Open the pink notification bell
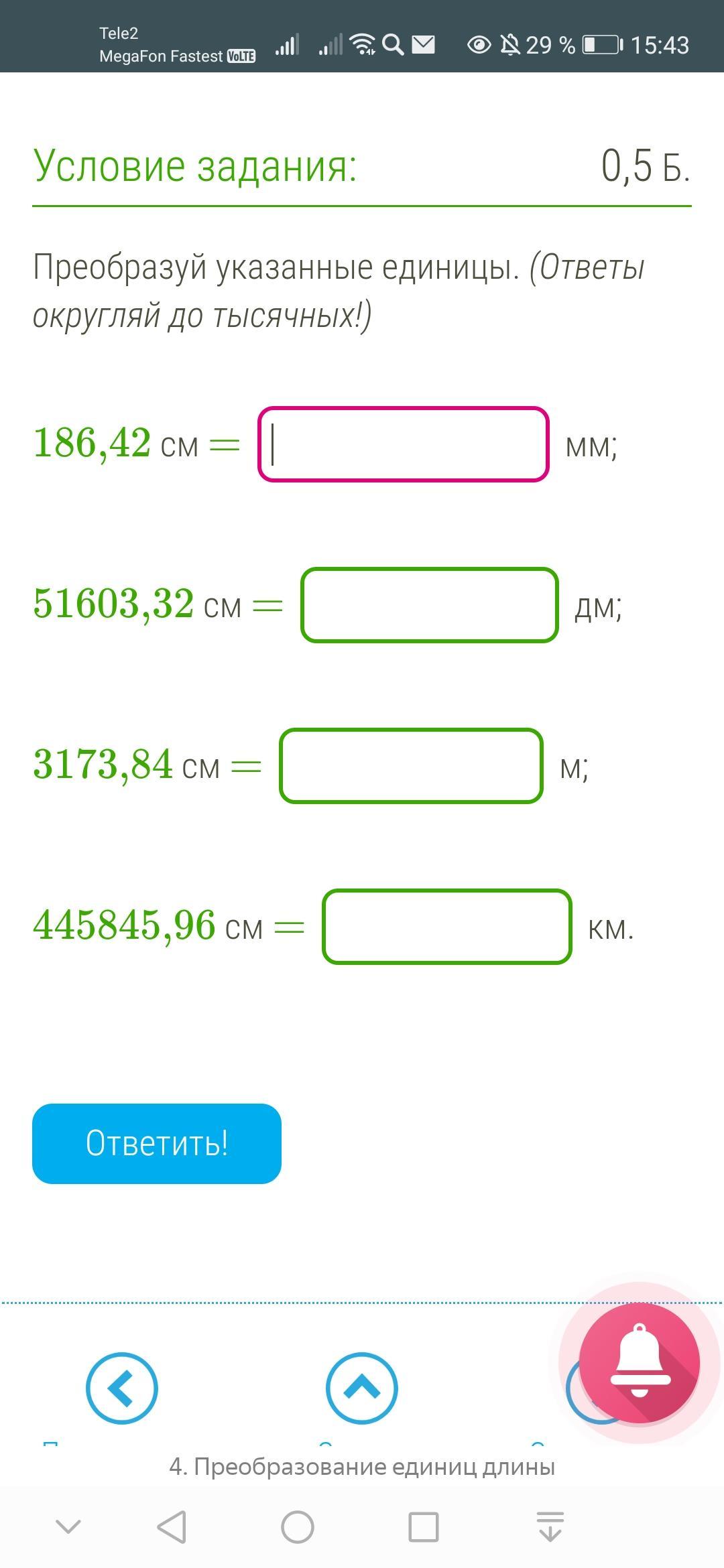This screenshot has width=724, height=1568. coord(639,1362)
